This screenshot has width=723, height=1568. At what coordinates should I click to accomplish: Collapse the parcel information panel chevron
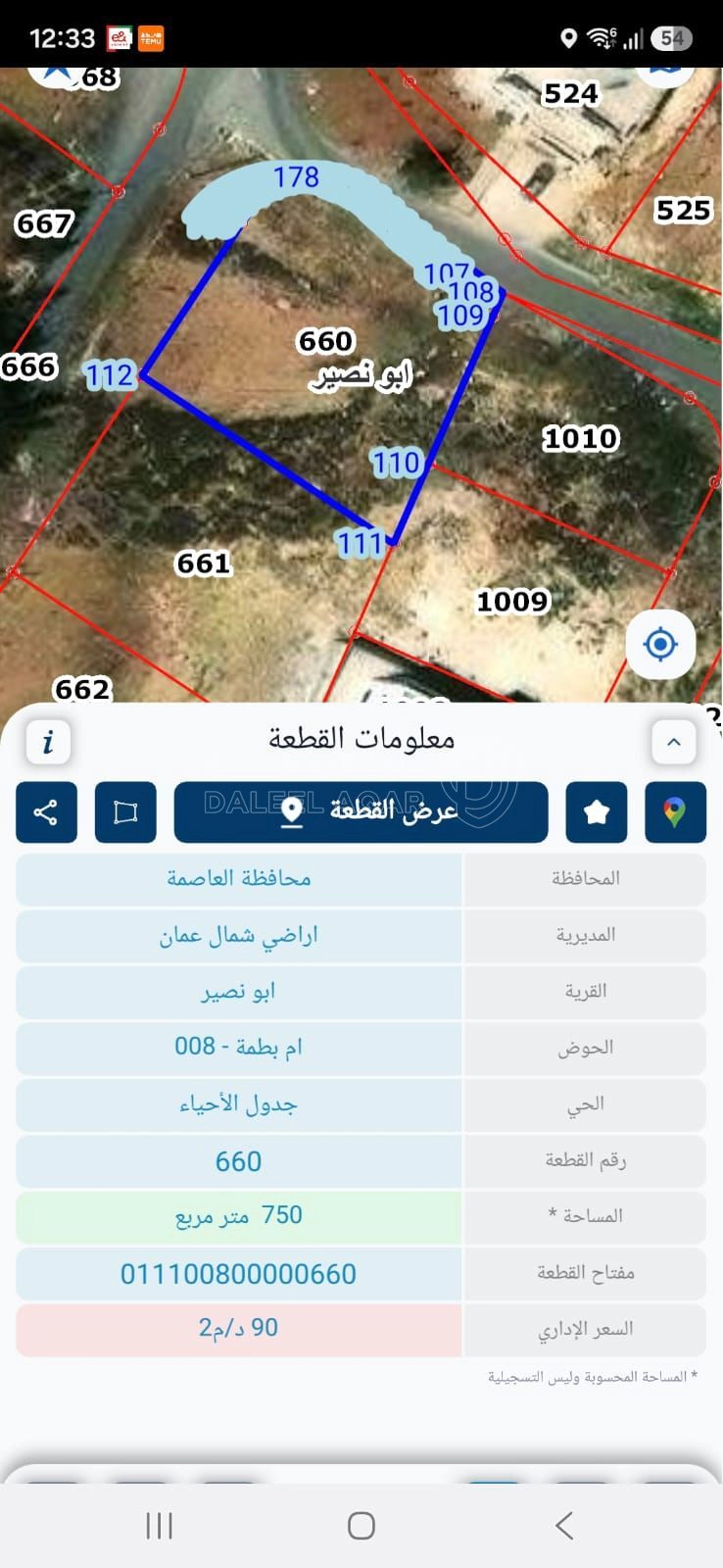click(674, 742)
